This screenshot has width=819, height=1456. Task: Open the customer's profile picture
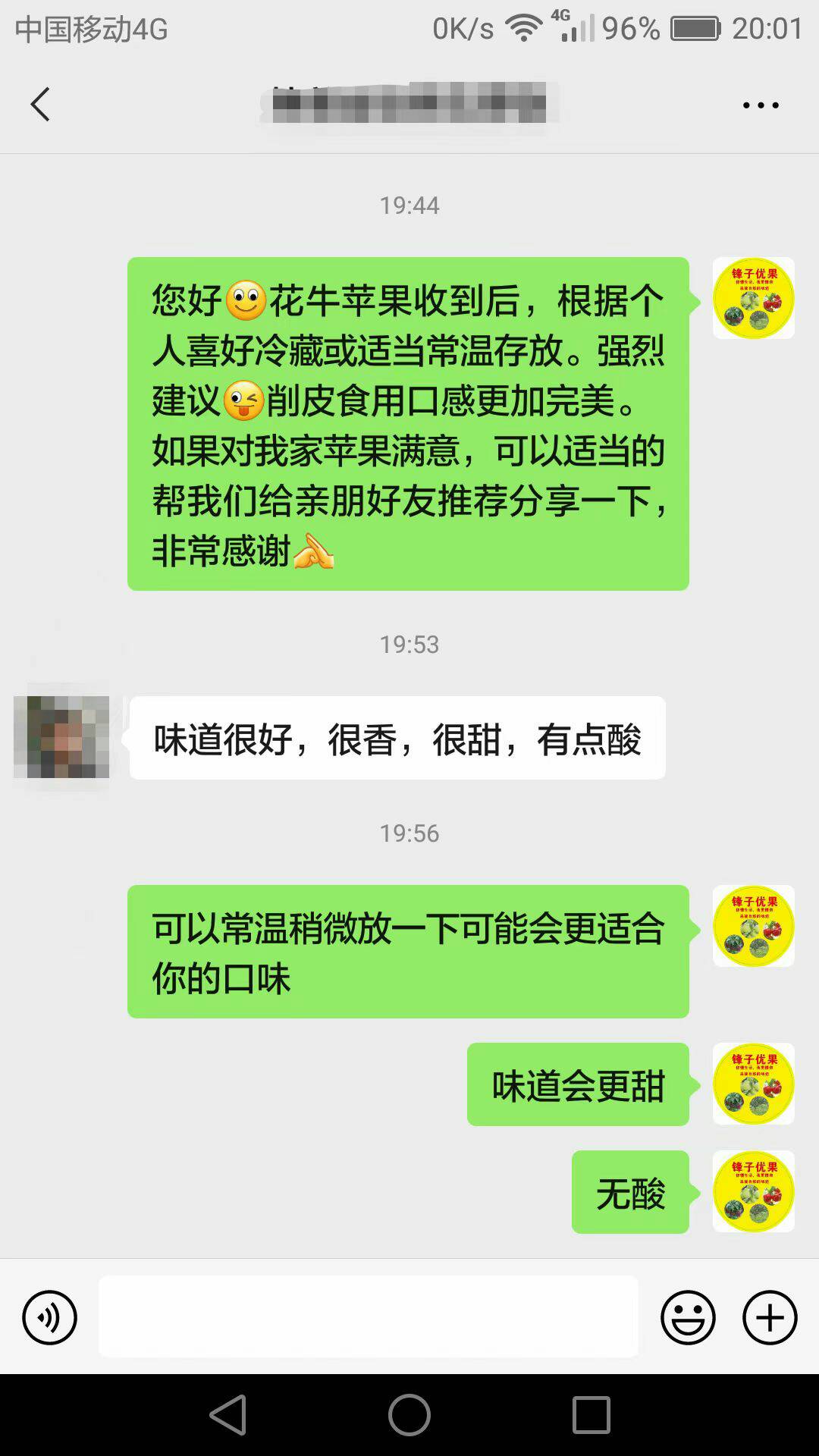coord(61,737)
